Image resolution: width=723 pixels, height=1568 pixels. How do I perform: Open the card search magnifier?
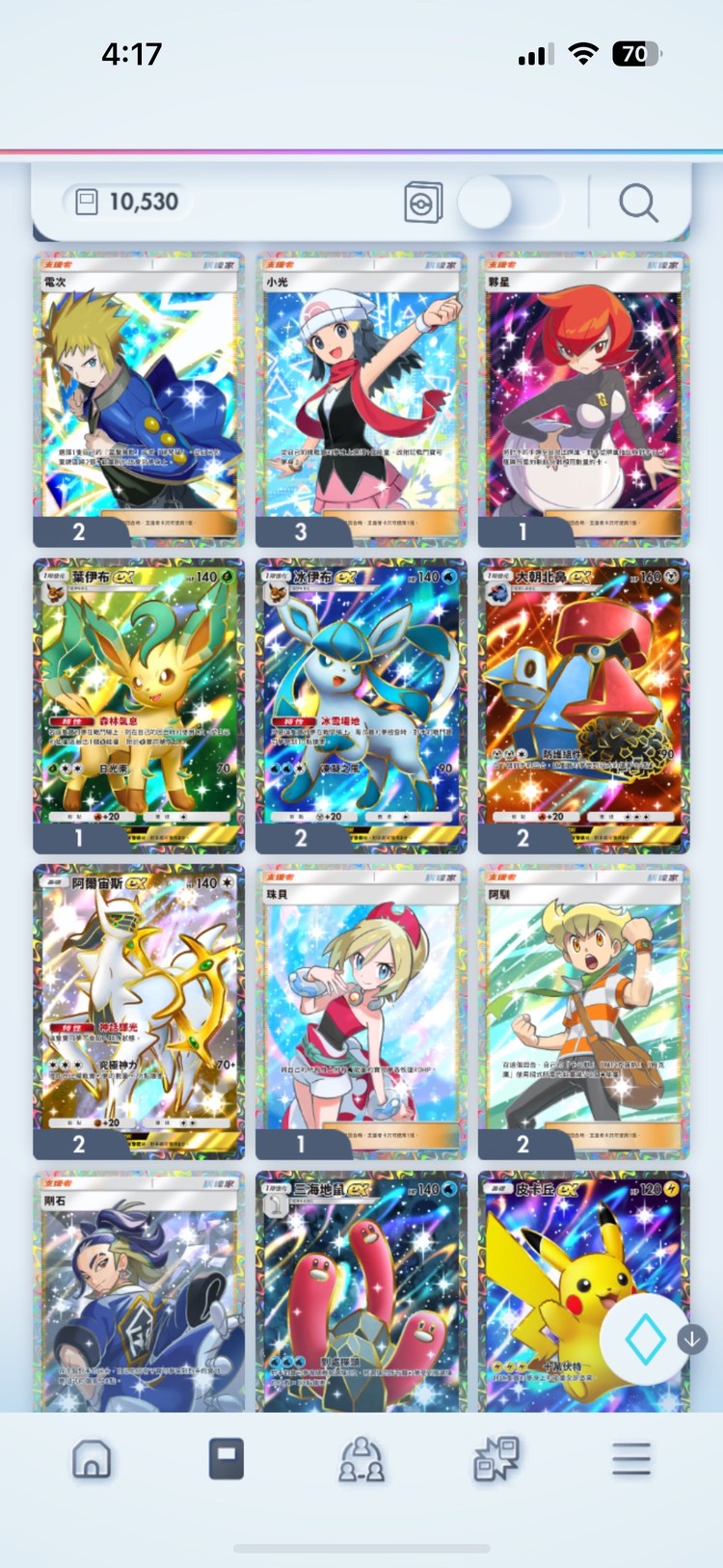tap(638, 203)
